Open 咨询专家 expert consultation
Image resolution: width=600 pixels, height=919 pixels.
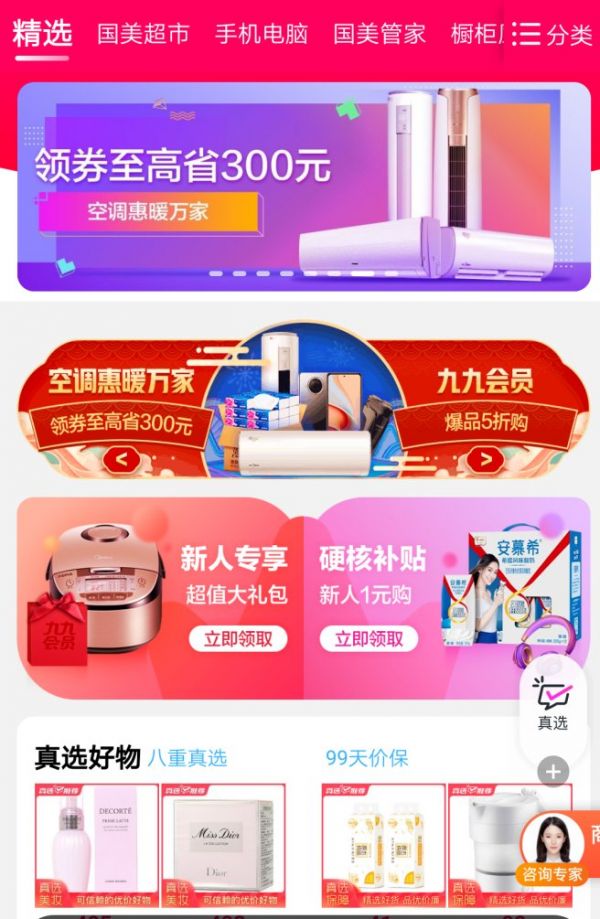(552, 850)
